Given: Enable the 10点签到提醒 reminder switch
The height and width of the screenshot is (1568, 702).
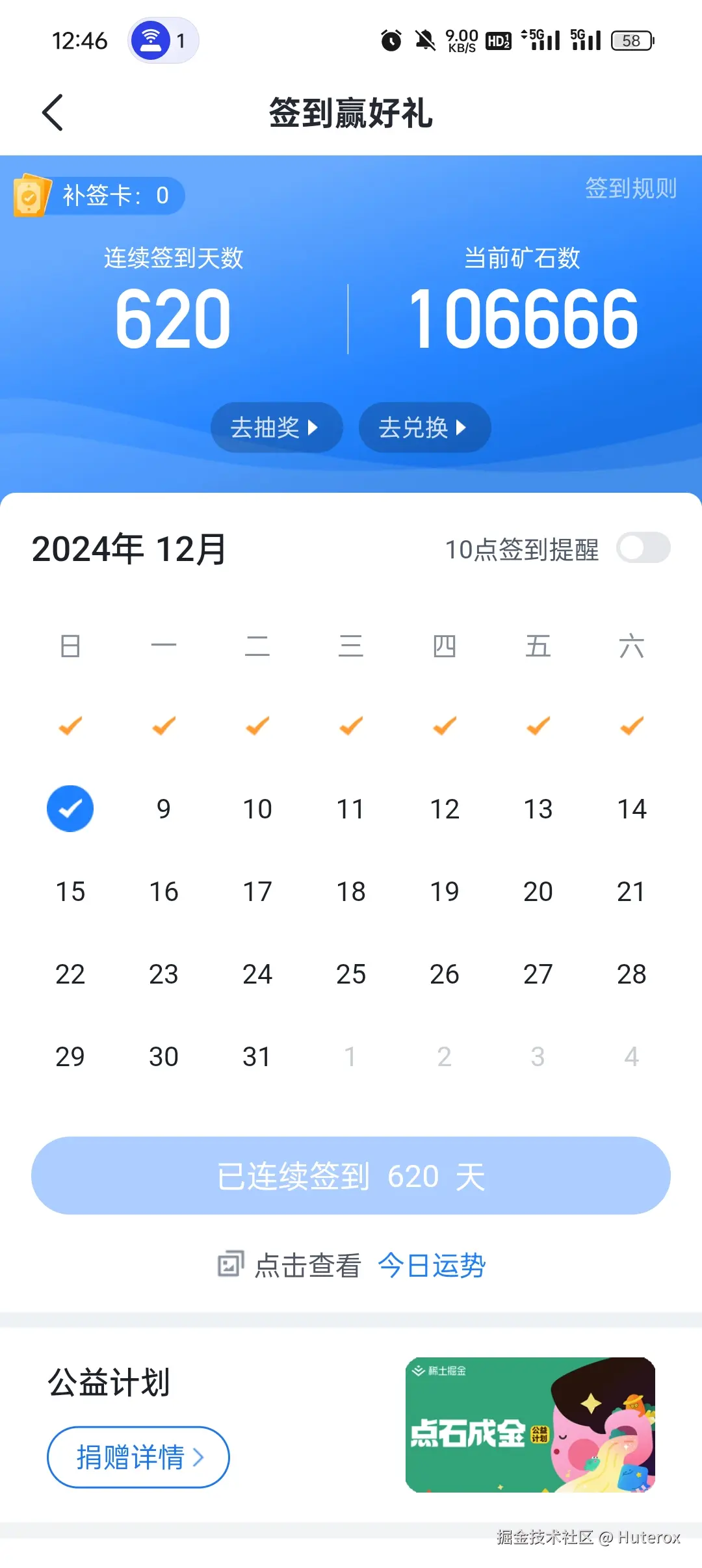Looking at the screenshot, I should 643,548.
